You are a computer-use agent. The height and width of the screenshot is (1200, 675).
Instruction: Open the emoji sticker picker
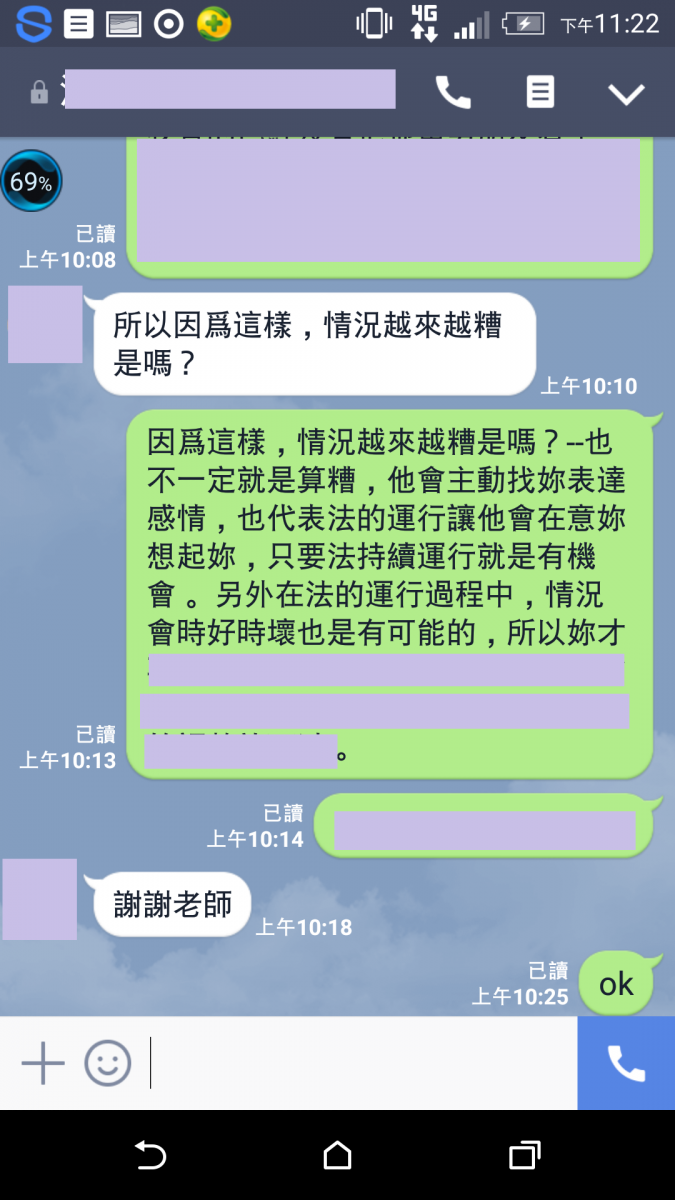pyautogui.click(x=108, y=1063)
